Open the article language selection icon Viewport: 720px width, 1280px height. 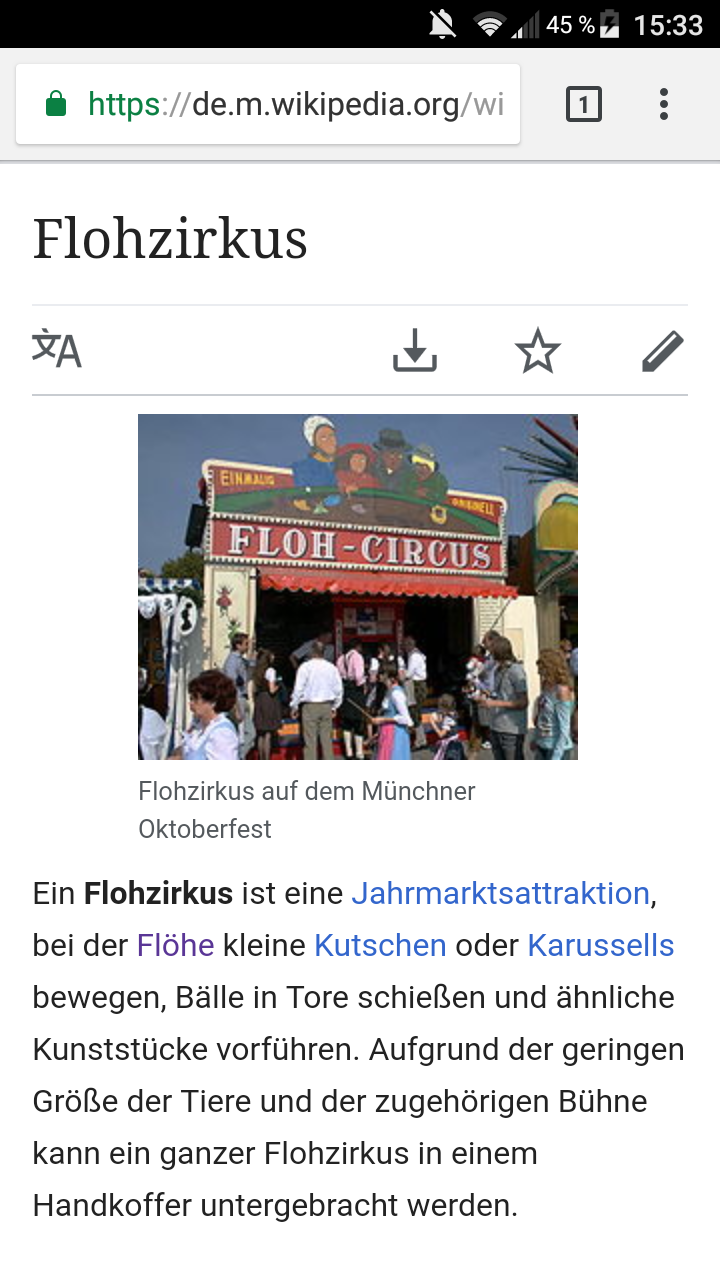pyautogui.click(x=57, y=350)
